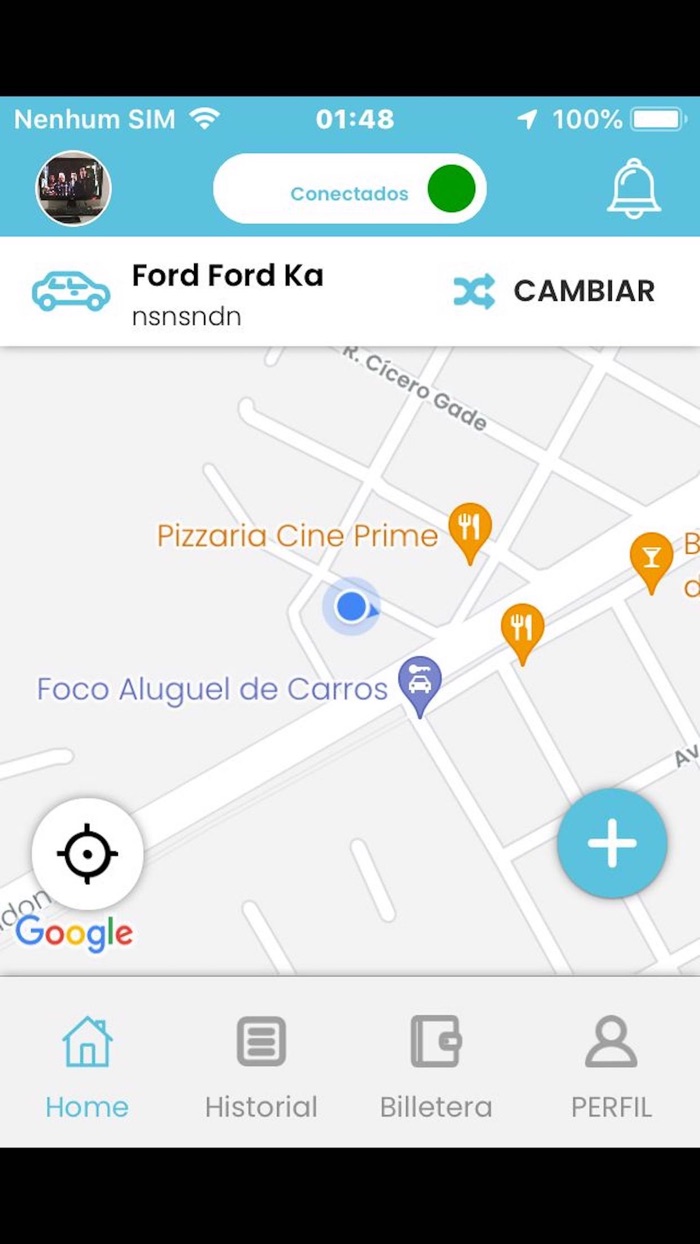This screenshot has width=700, height=1244.
Task: Open the Ford Ford Ka vehicle row
Action: 350,292
